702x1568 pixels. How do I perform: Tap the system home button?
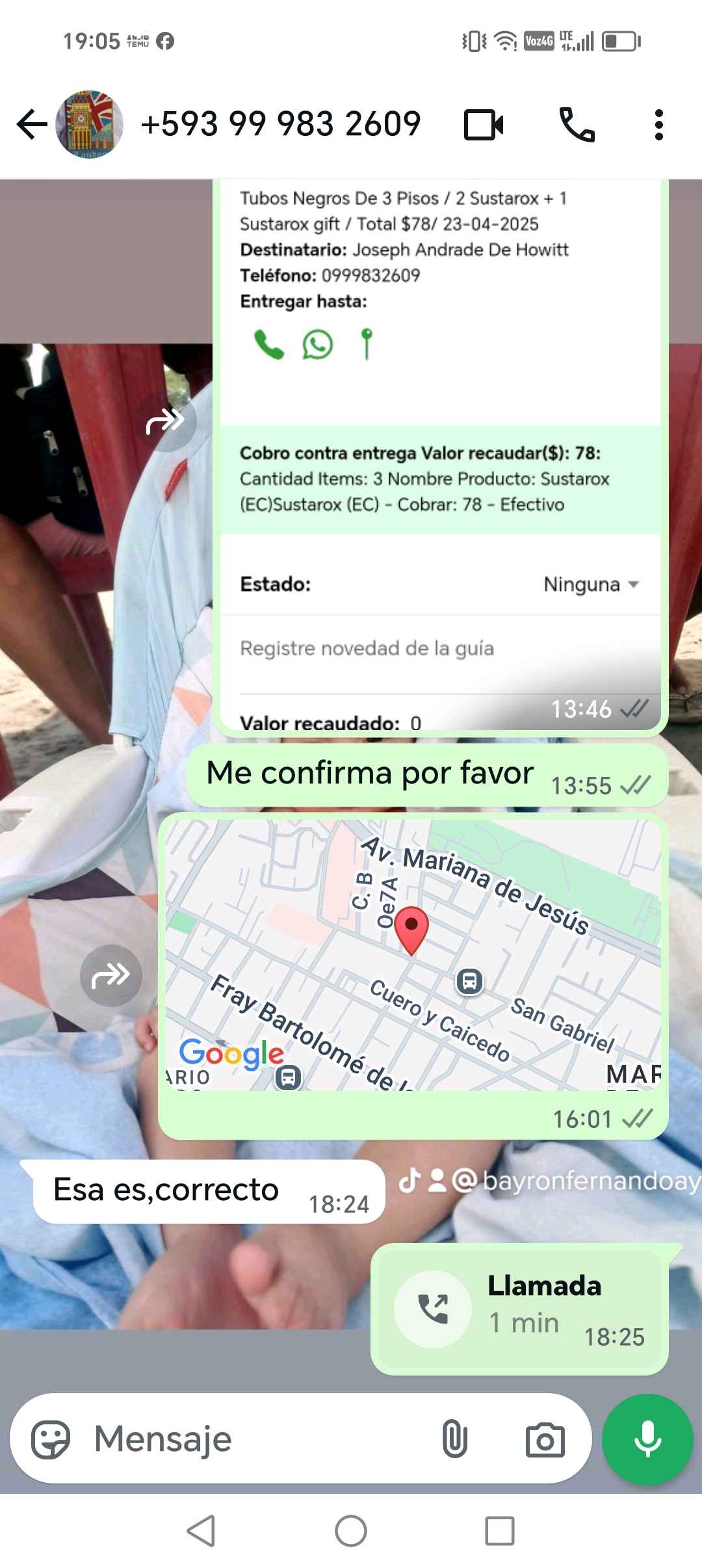pos(351,1530)
